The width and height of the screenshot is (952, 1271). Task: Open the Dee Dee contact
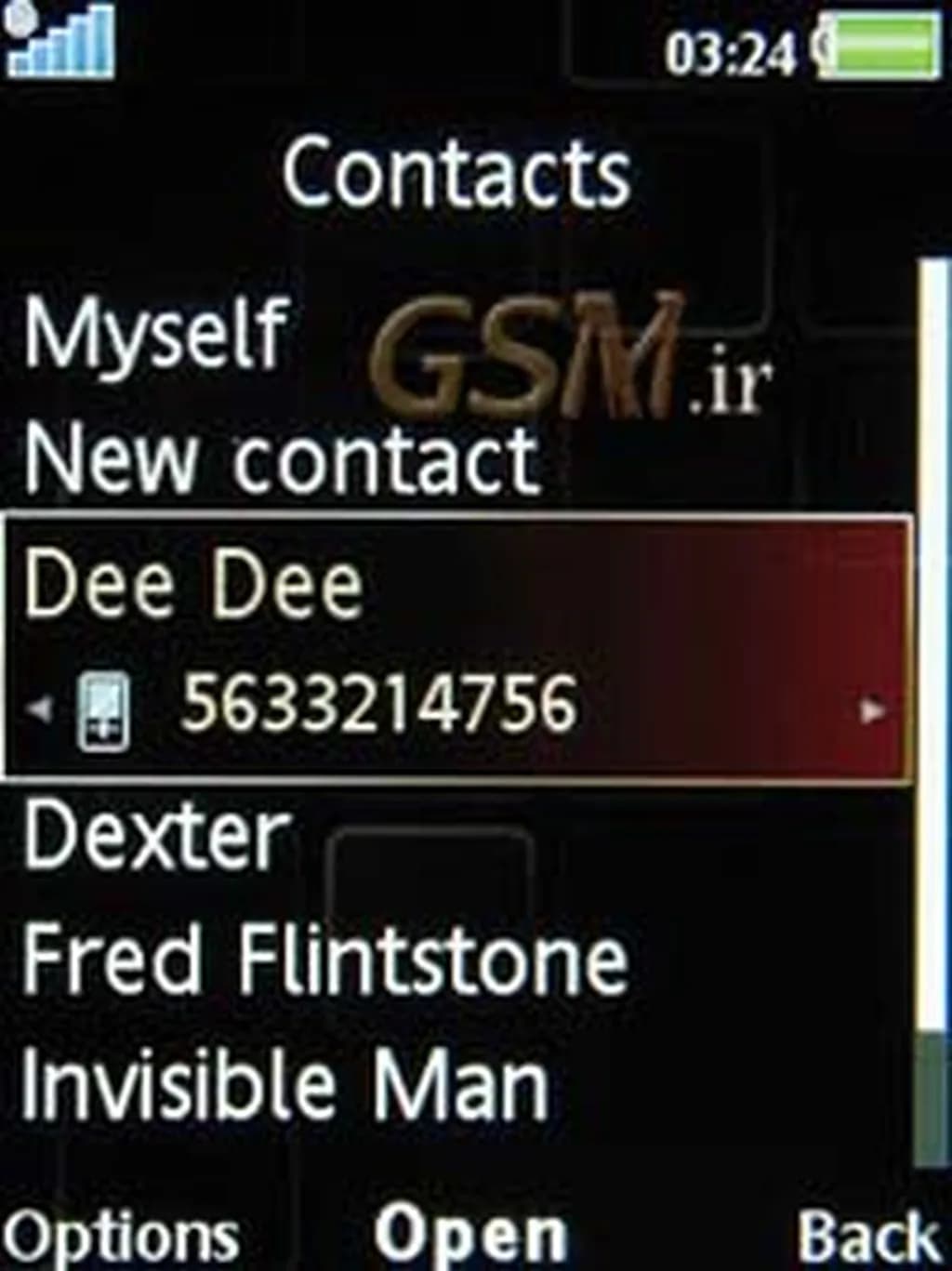193,584
